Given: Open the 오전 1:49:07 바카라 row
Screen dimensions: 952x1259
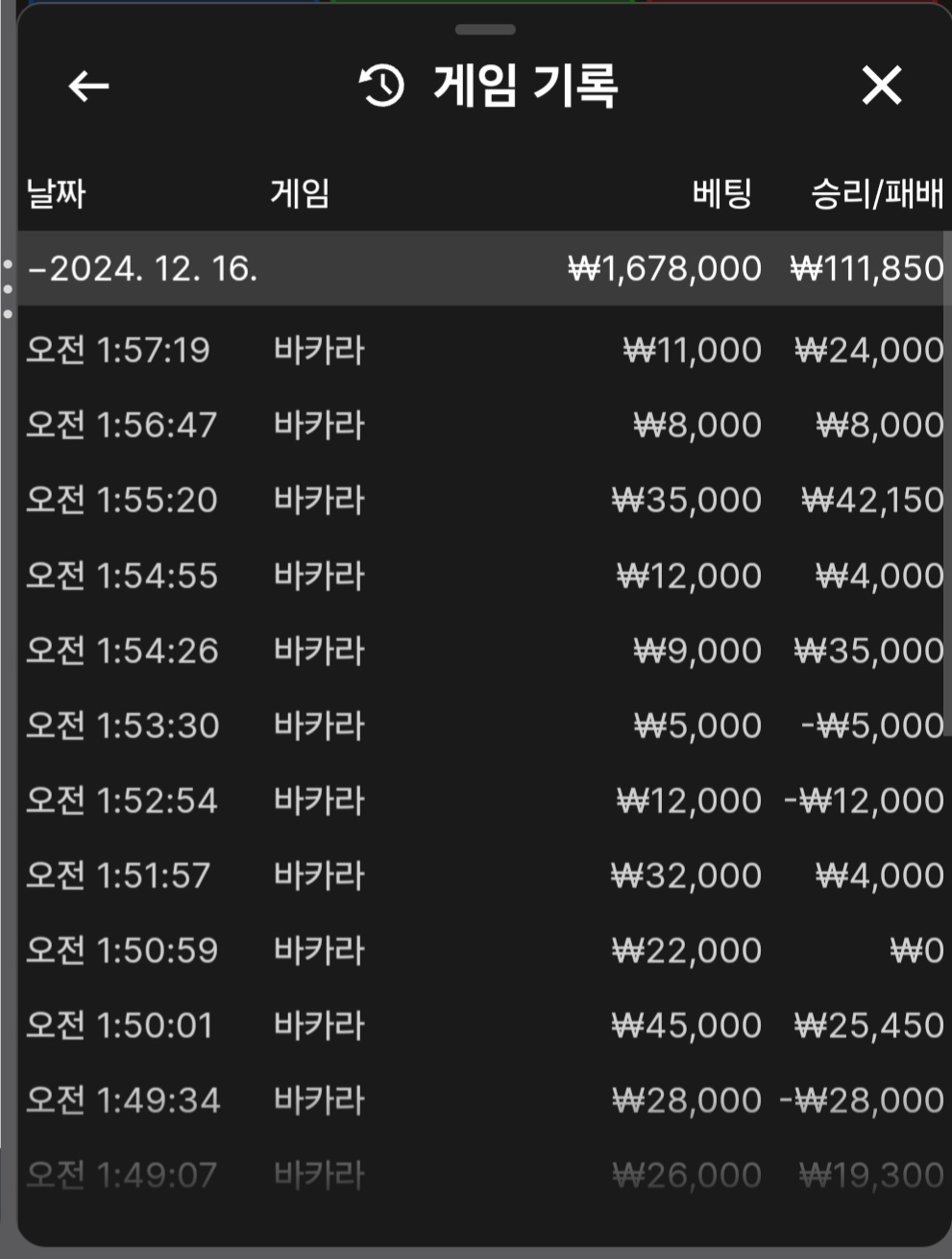Looking at the screenshot, I should click(480, 1174).
